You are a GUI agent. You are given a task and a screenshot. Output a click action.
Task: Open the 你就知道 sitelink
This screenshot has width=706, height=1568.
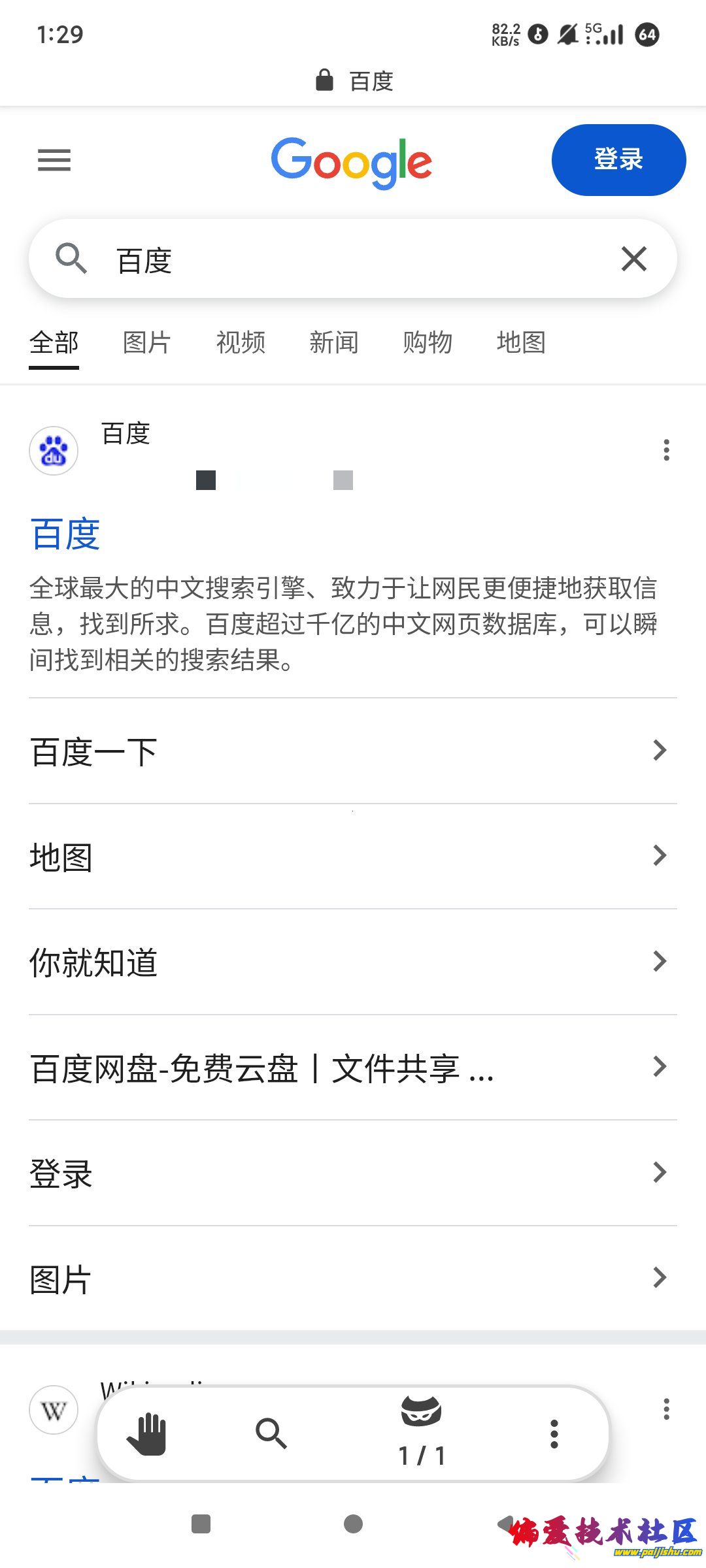pyautogui.click(x=353, y=962)
